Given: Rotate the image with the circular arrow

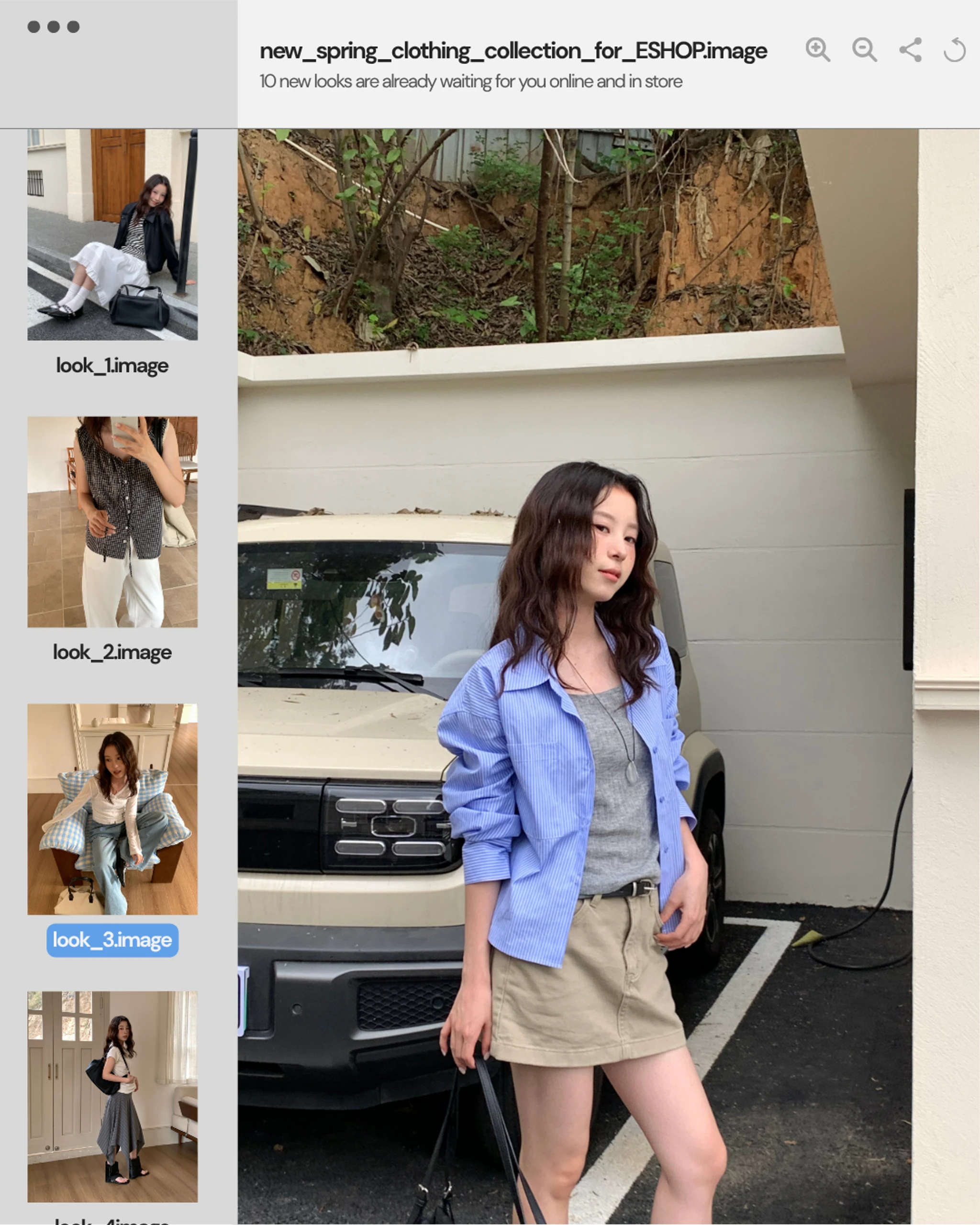Looking at the screenshot, I should point(955,50).
